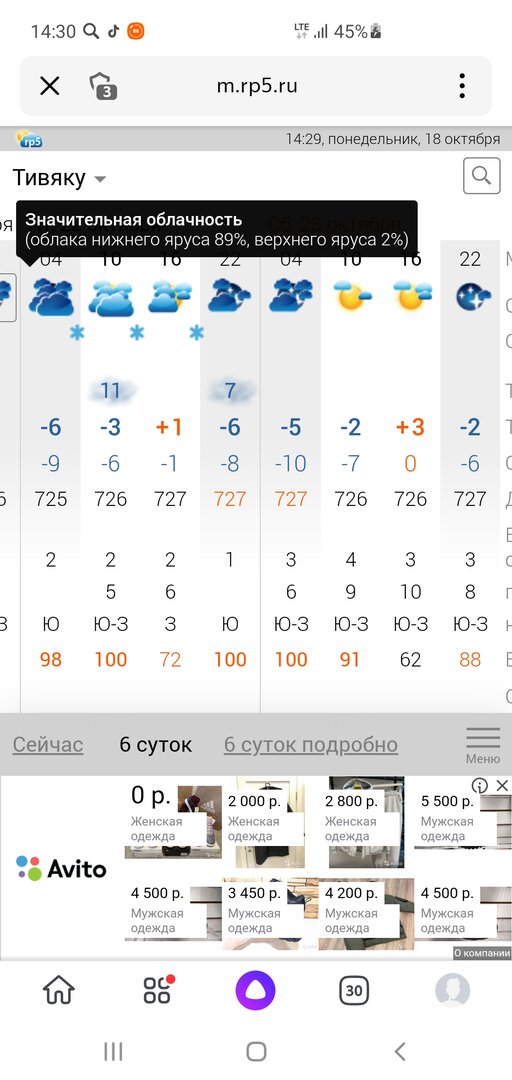The image size is (512, 1080).
Task: Close the browser tab with X
Action: (50, 87)
